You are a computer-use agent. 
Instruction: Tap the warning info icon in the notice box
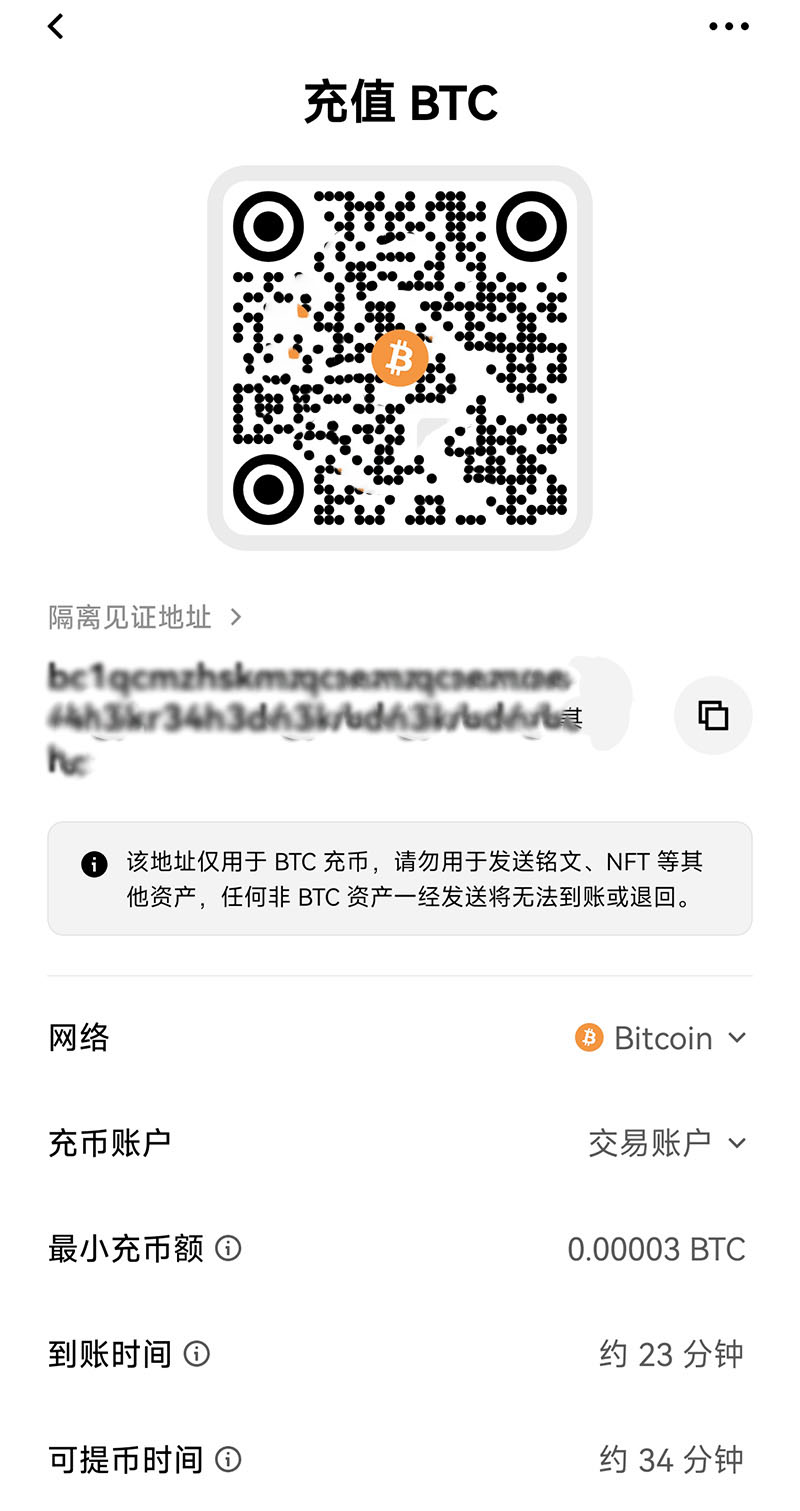[95, 863]
